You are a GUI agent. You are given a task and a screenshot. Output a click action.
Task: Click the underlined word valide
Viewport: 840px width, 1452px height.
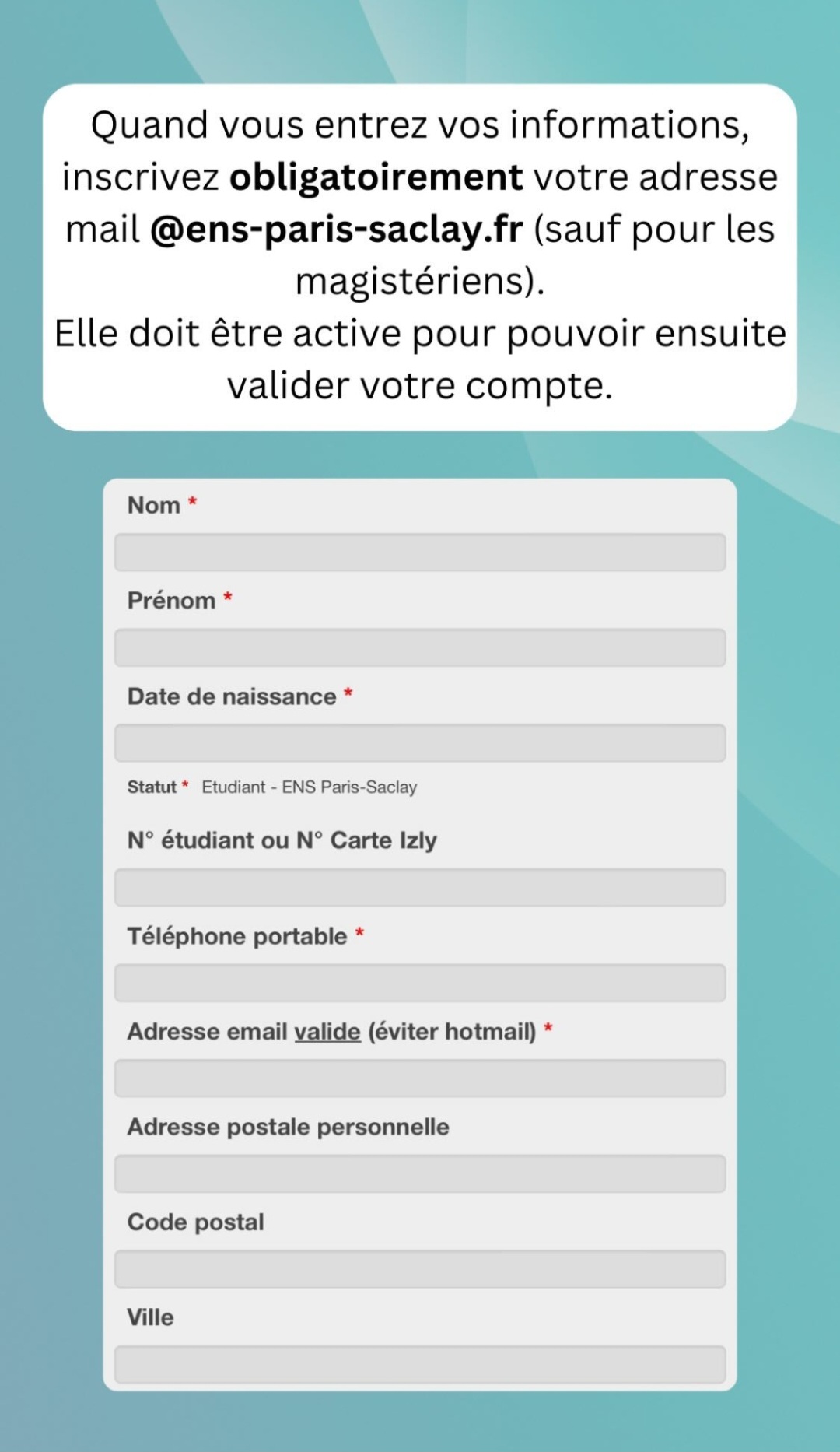326,1031
